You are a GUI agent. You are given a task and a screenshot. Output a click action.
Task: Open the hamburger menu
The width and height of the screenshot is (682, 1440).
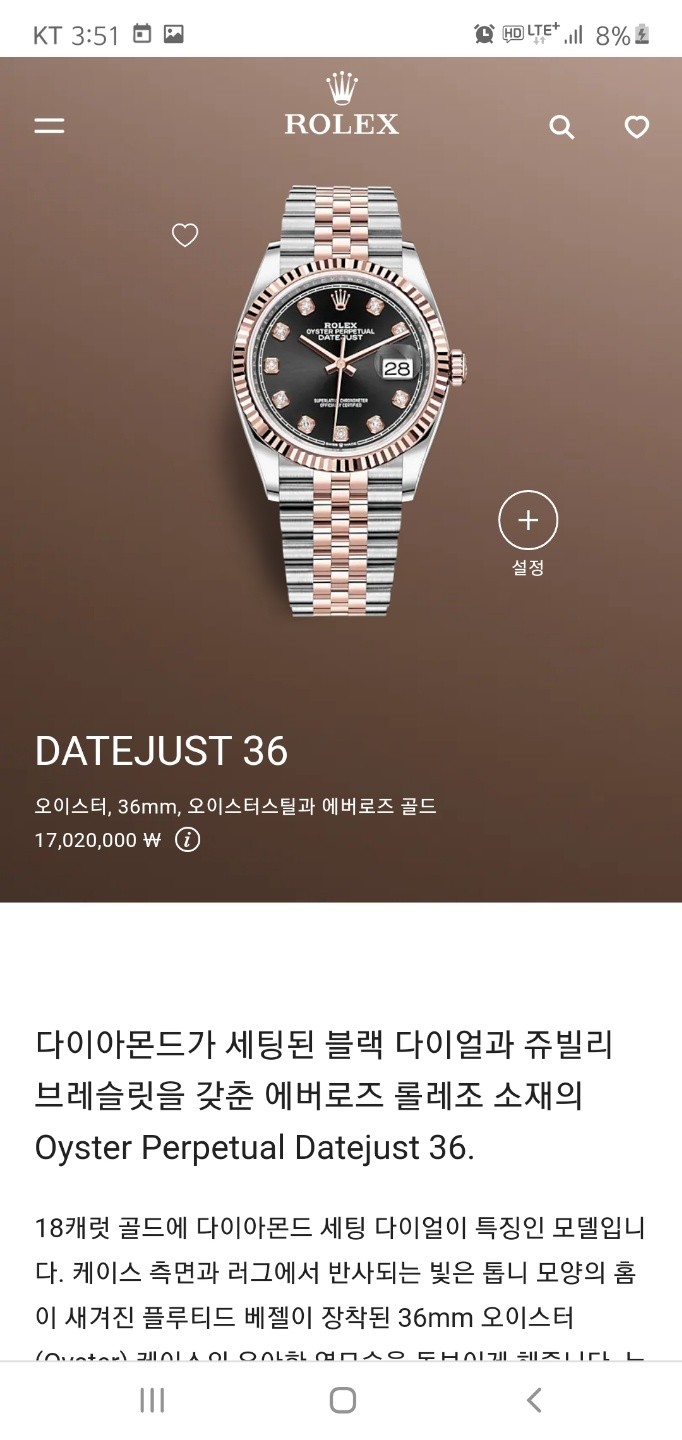click(49, 126)
